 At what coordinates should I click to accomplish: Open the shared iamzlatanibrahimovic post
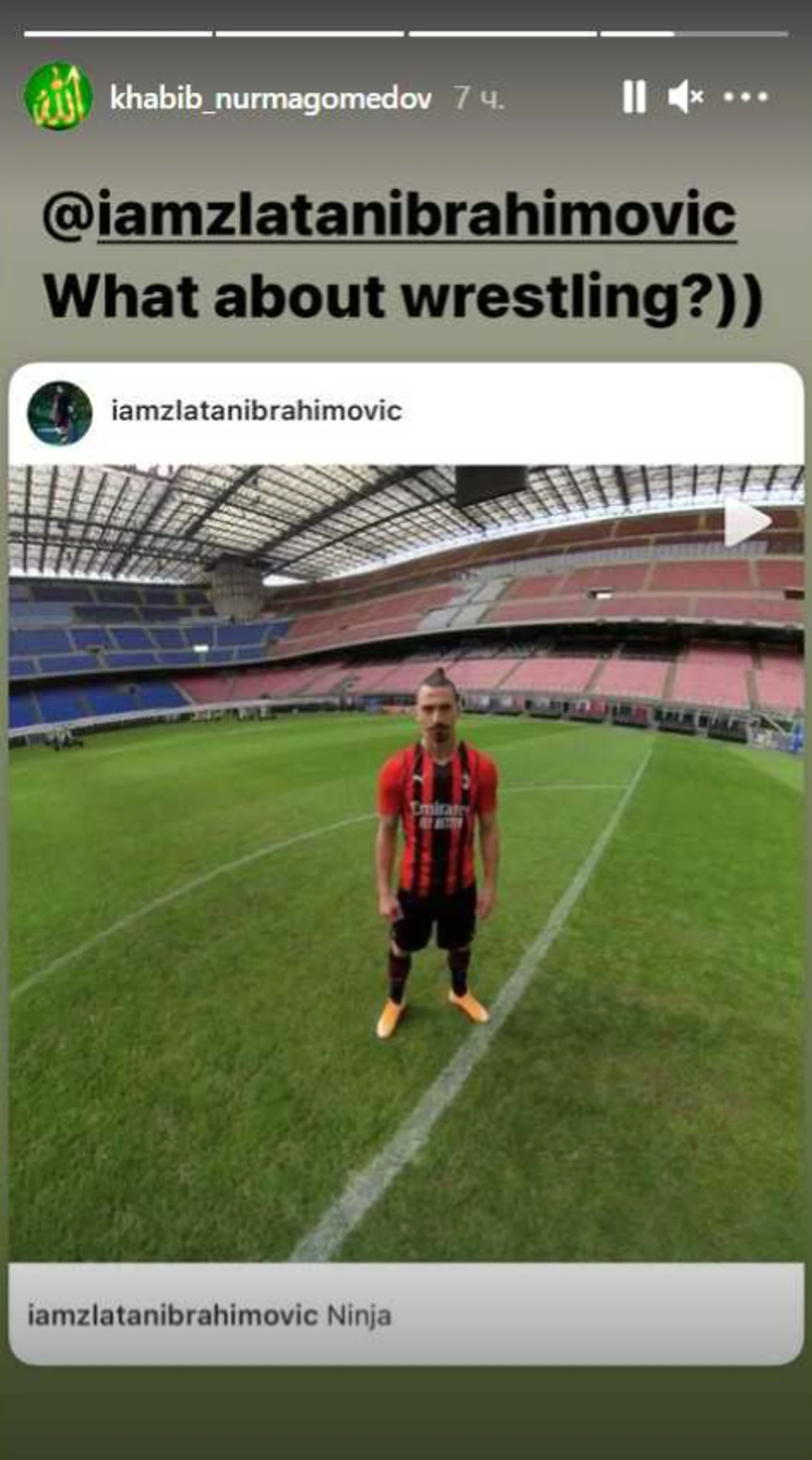(x=405, y=861)
